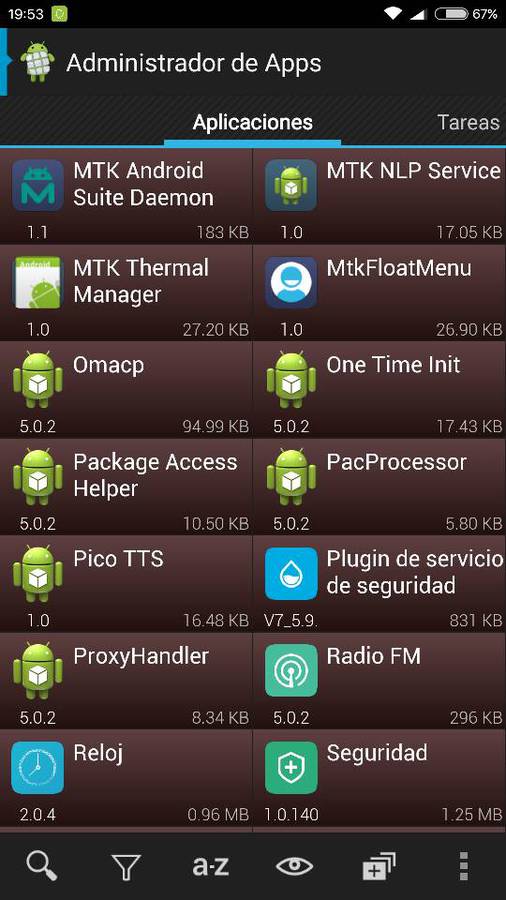The image size is (506, 900).
Task: Select MTK Thermal Manager app
Action: click(x=126, y=293)
